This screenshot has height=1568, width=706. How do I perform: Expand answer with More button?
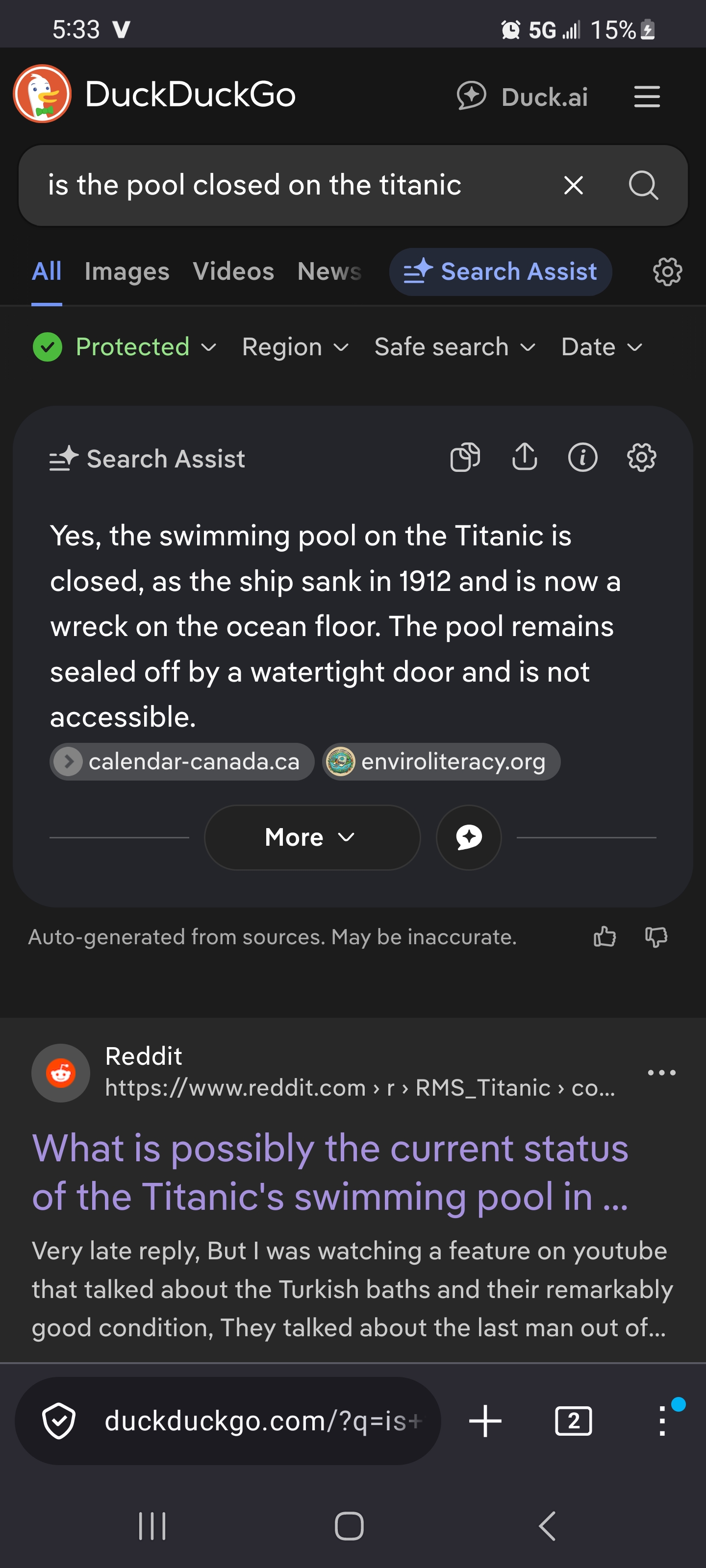(x=311, y=837)
